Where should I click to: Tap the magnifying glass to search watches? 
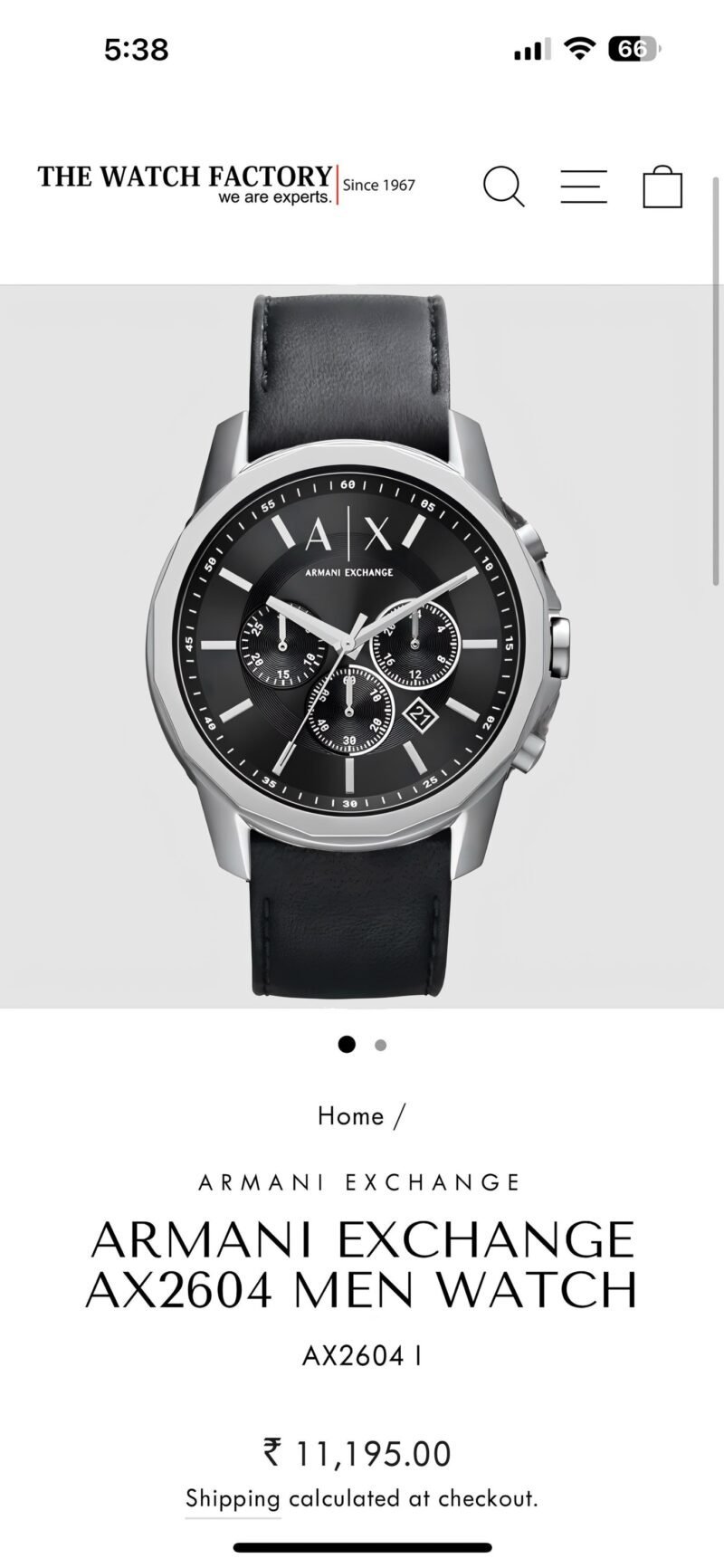click(504, 187)
